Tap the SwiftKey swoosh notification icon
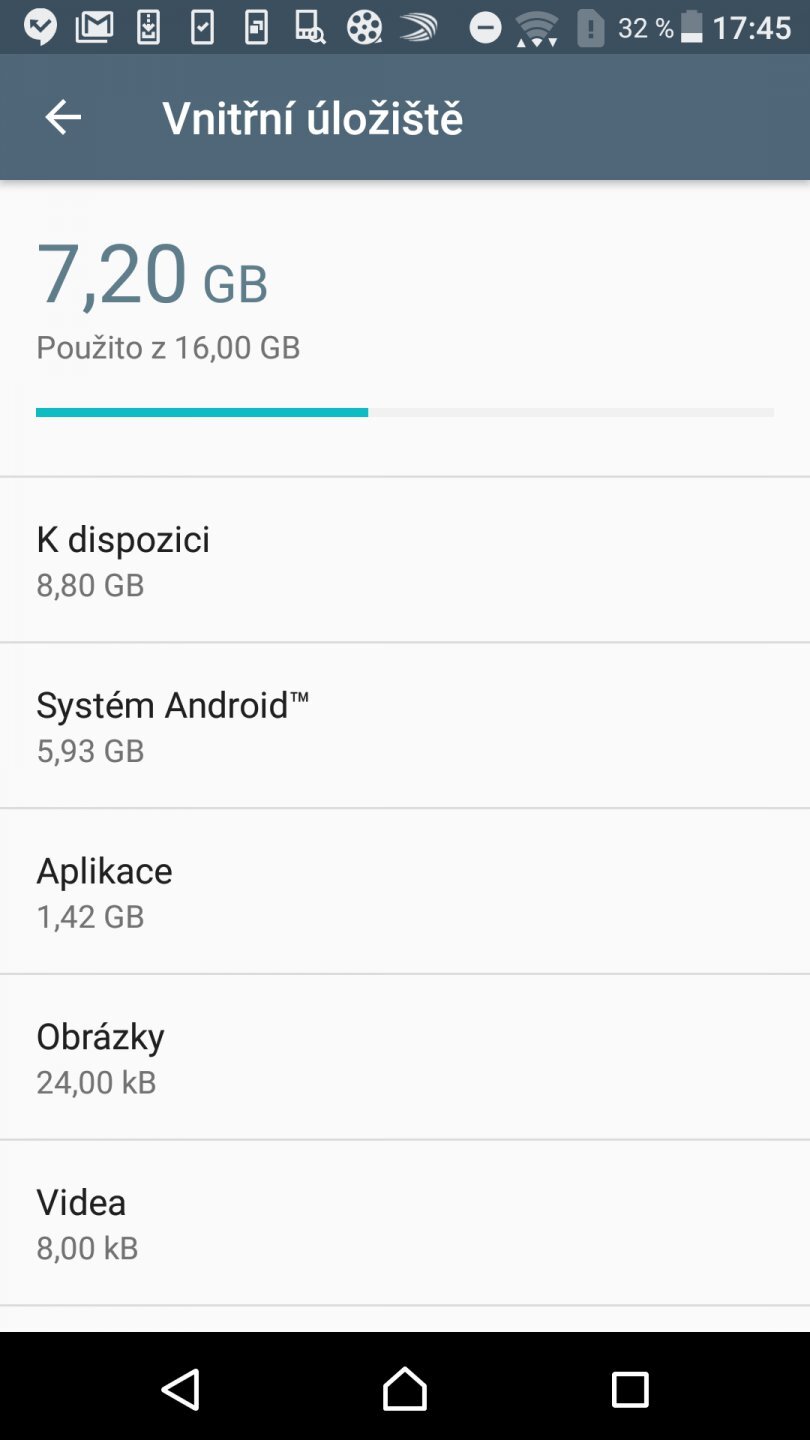 click(417, 26)
